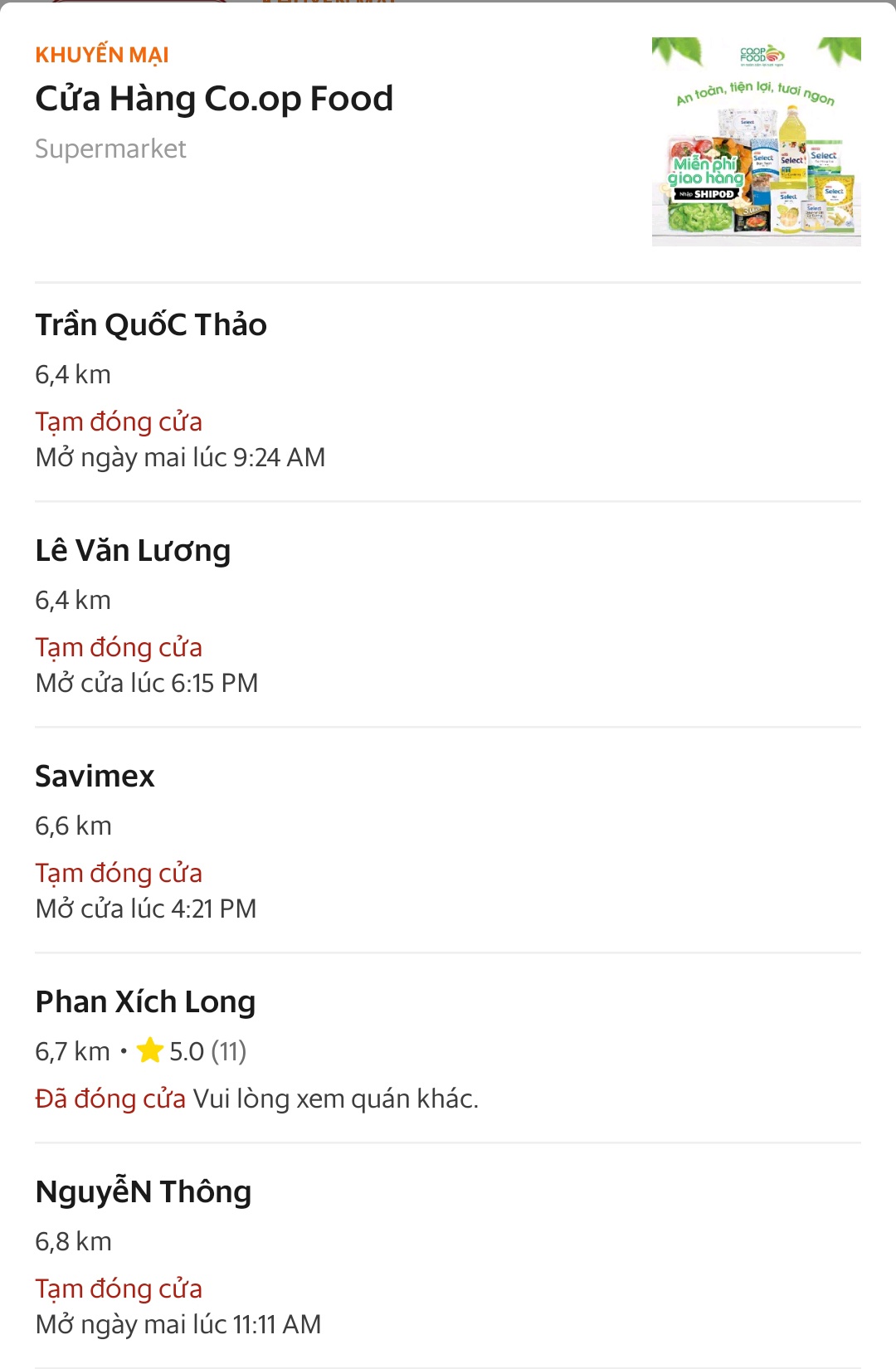Click Tạm đóng cửa status under Trần QuốC Thảo
This screenshot has height=1369, width=896.
click(x=119, y=421)
